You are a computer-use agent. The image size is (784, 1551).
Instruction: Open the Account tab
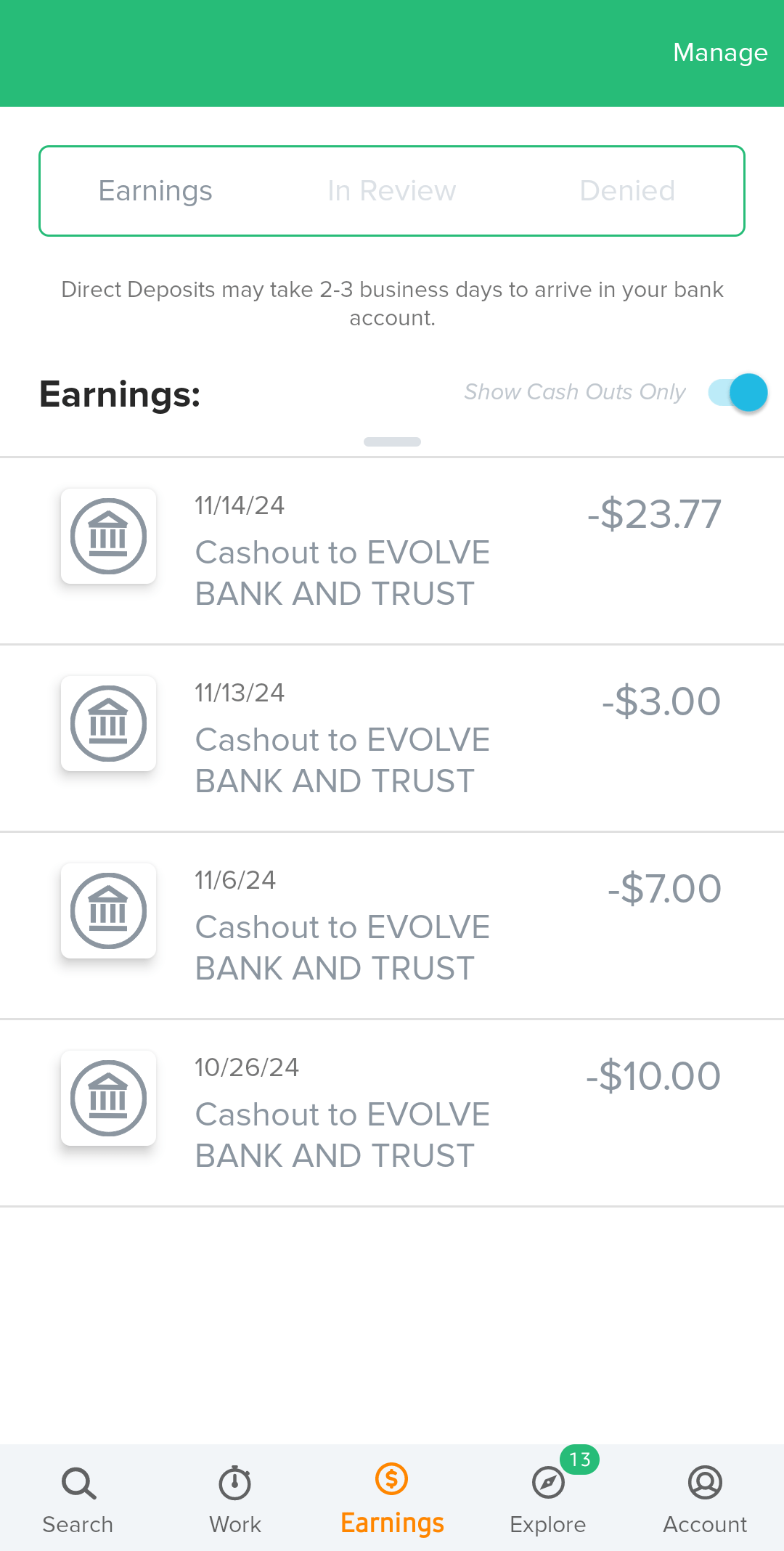click(705, 1499)
